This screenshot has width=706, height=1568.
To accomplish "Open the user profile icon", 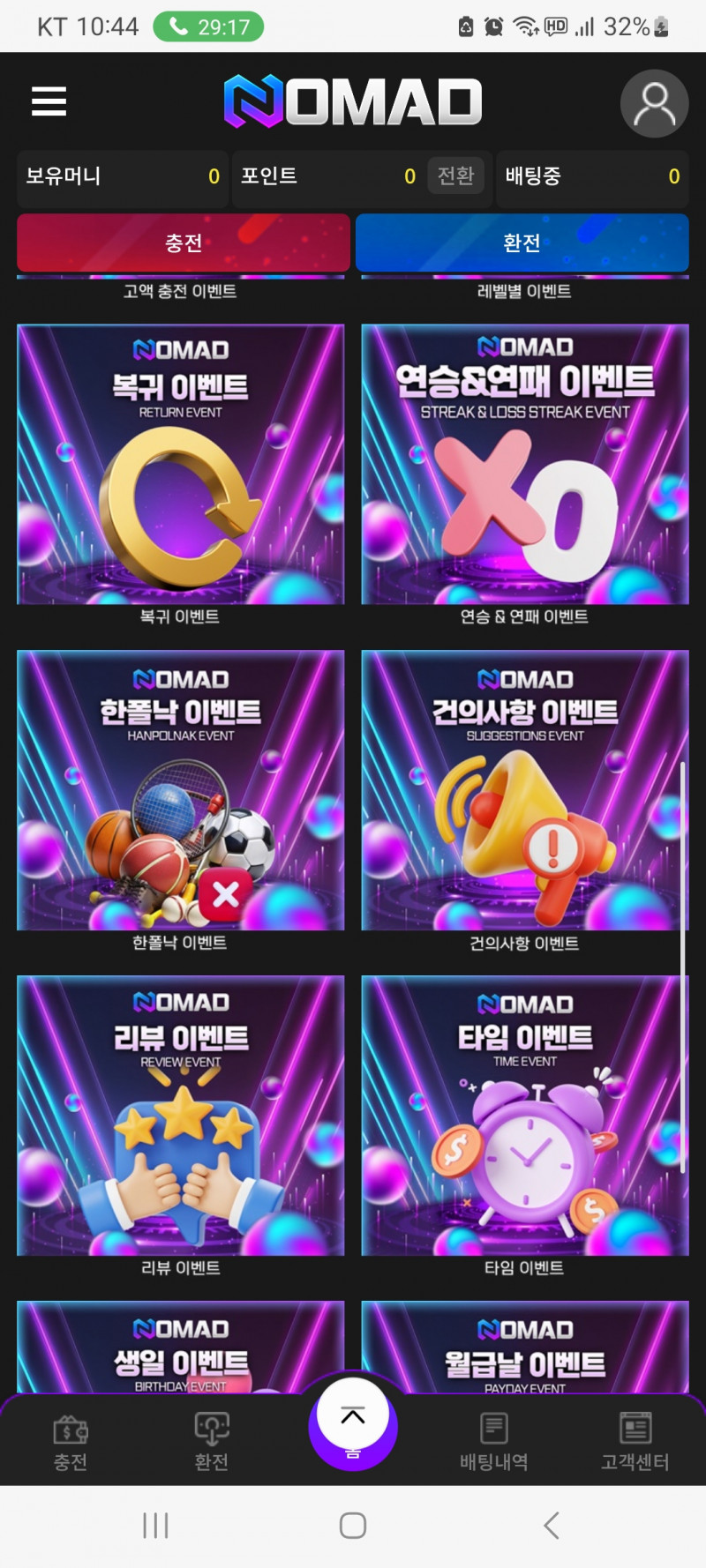I will 654,103.
